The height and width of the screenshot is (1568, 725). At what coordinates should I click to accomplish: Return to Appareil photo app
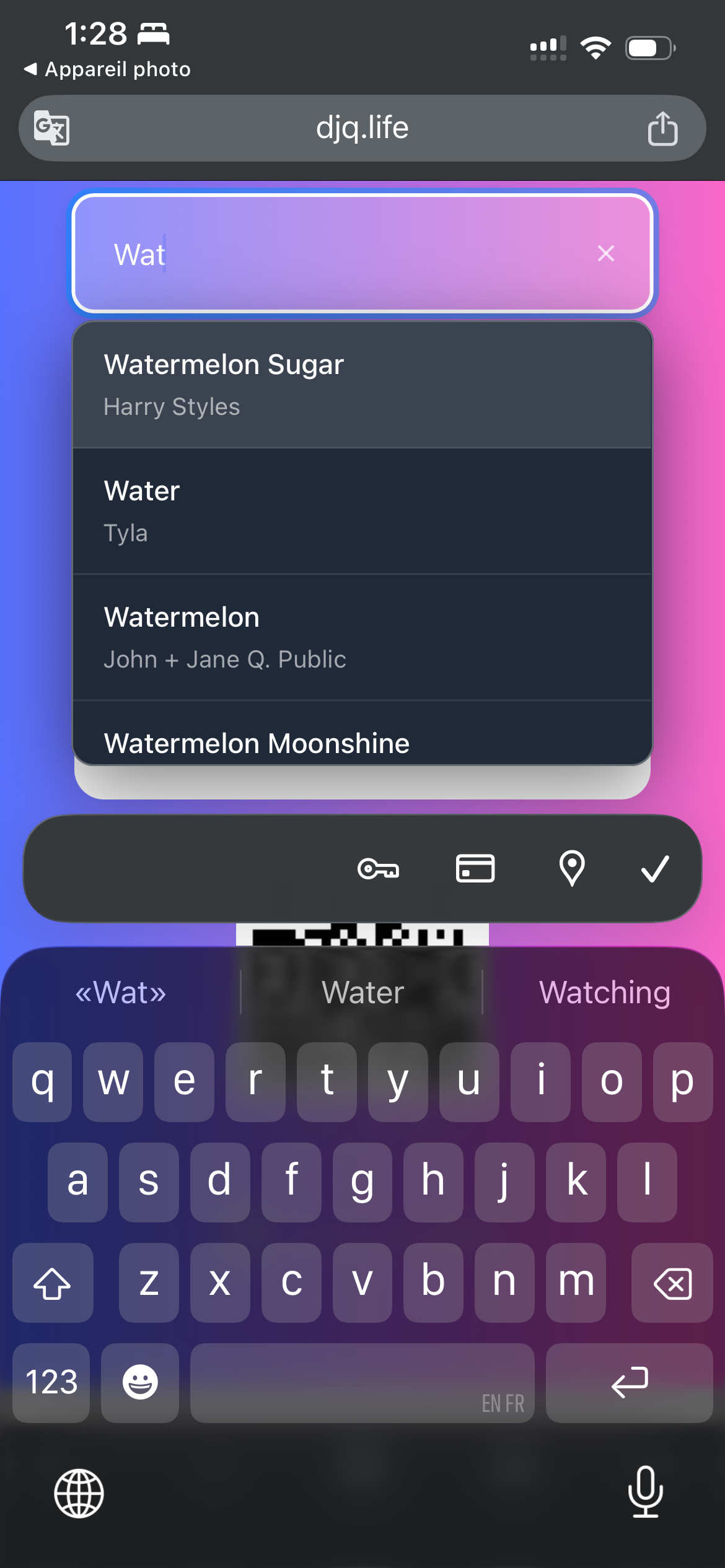pyautogui.click(x=107, y=69)
